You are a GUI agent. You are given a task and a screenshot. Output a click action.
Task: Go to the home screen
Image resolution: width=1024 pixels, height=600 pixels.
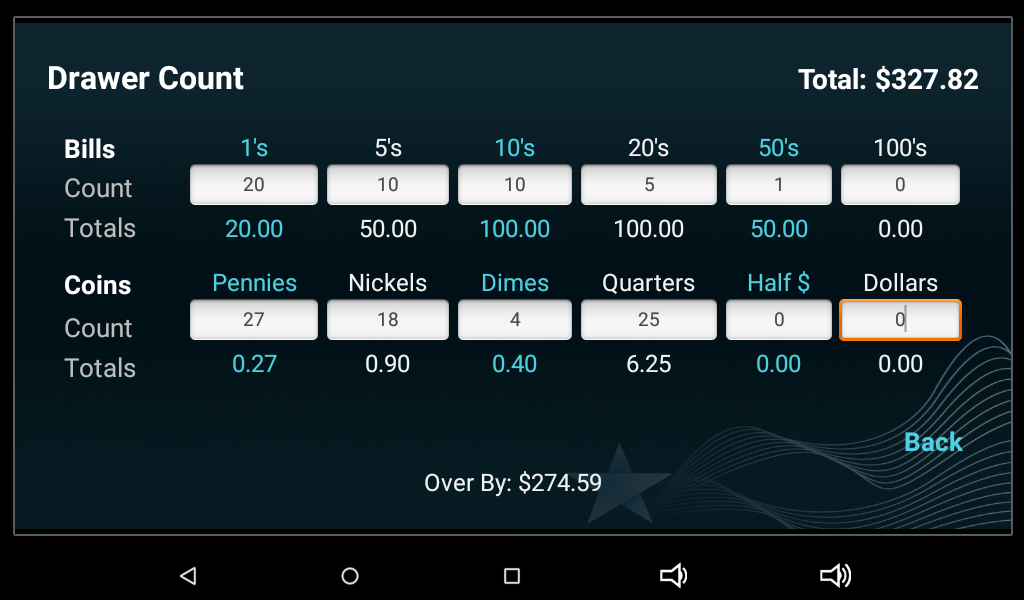pyautogui.click(x=350, y=575)
